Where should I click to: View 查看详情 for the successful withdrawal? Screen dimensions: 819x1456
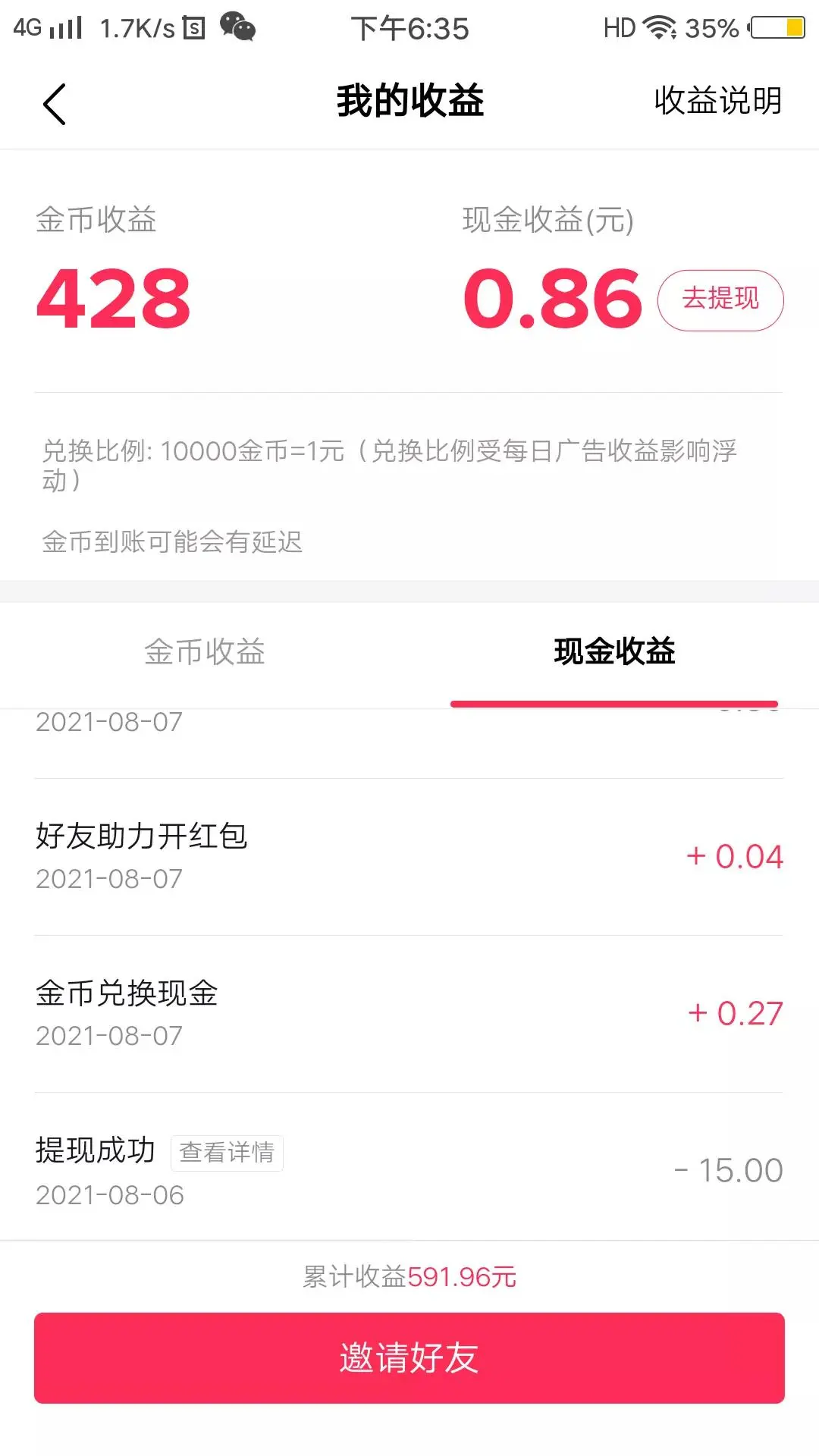tap(227, 1153)
